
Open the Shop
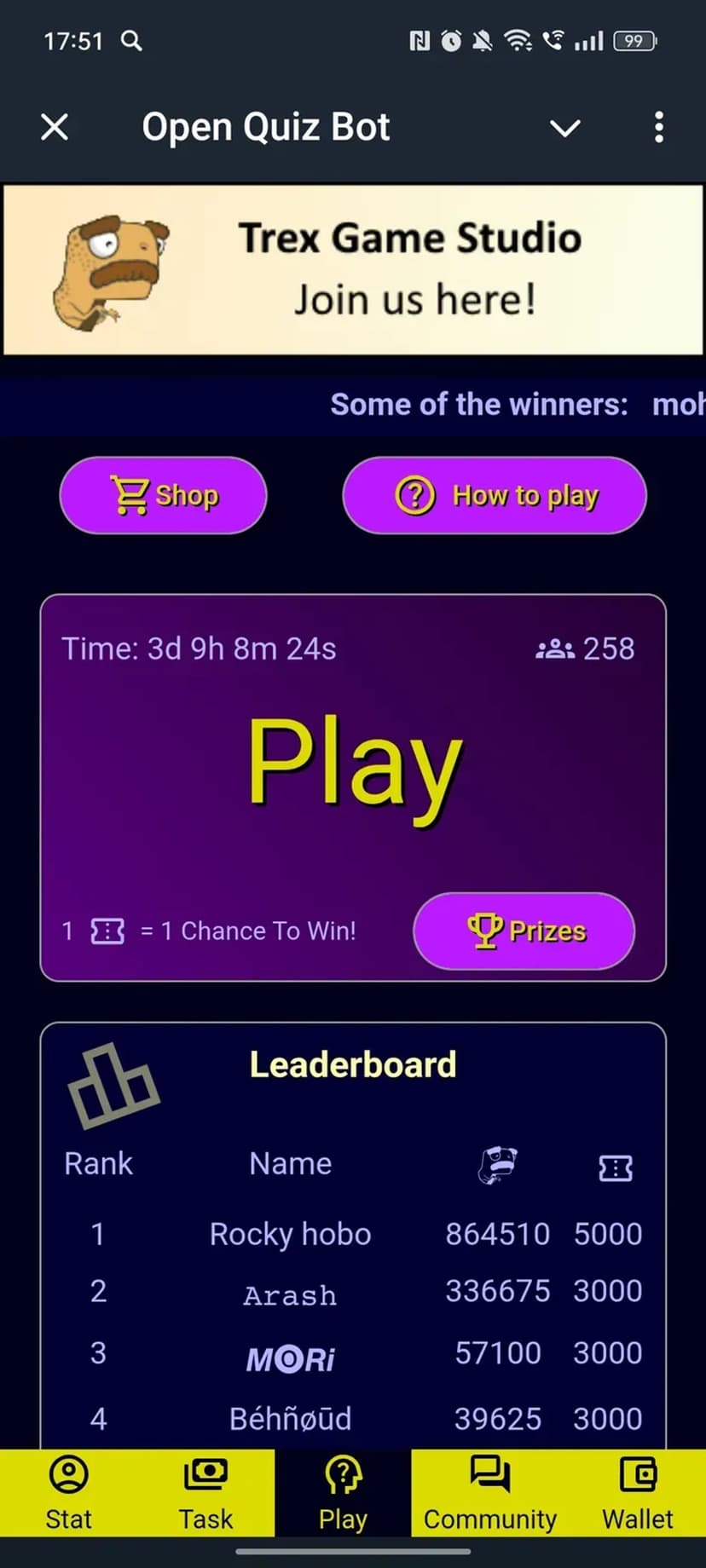[164, 495]
